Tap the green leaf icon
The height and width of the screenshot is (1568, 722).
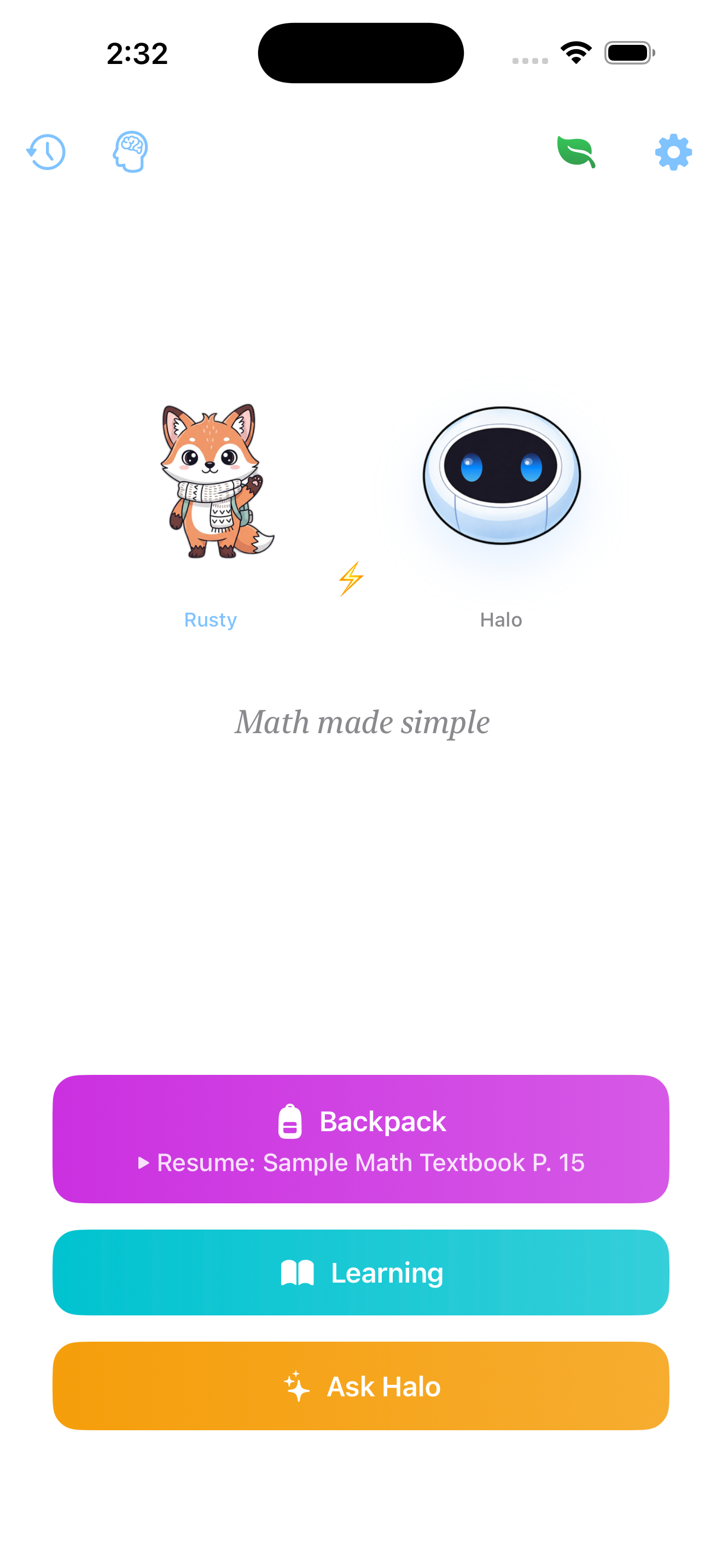576,151
